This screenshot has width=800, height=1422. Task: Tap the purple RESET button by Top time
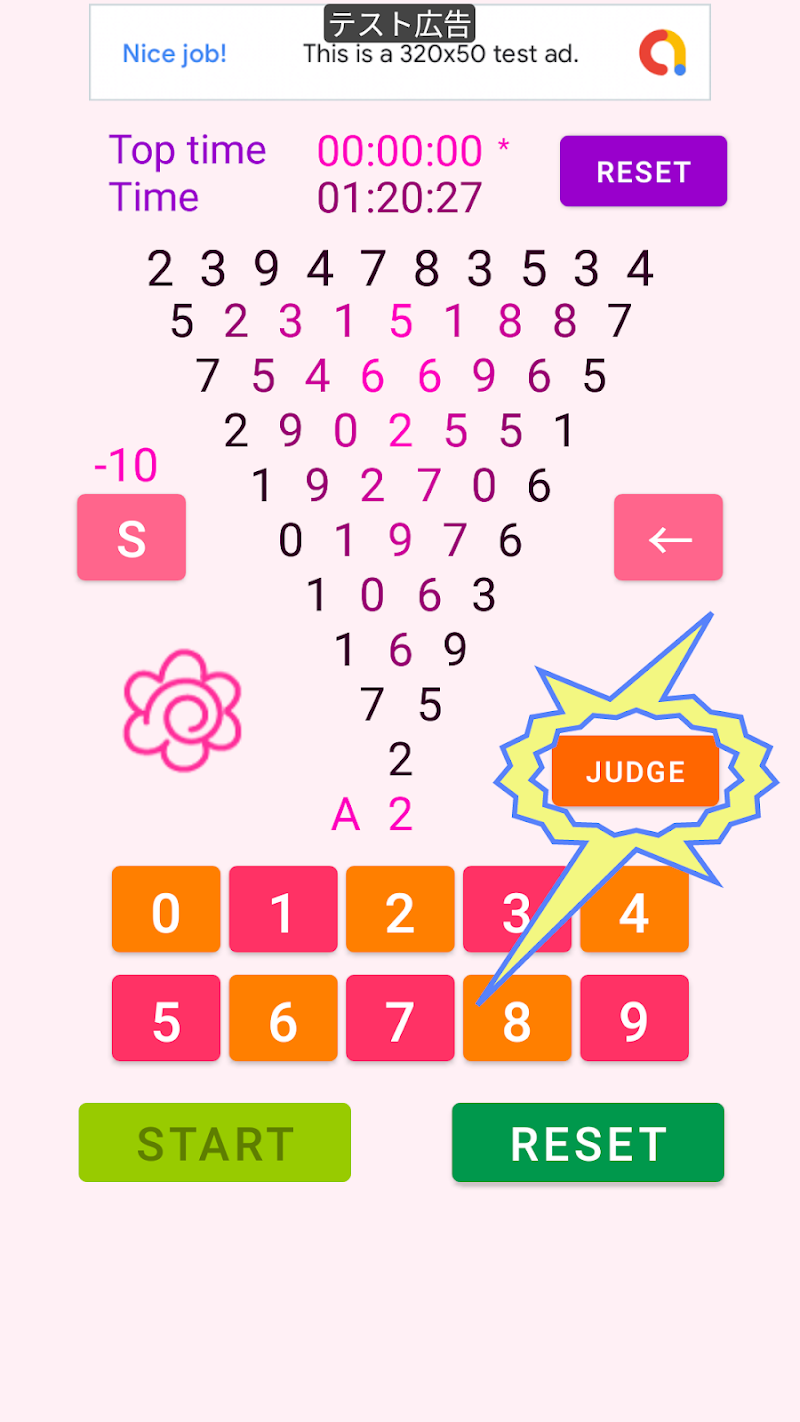[x=643, y=171]
